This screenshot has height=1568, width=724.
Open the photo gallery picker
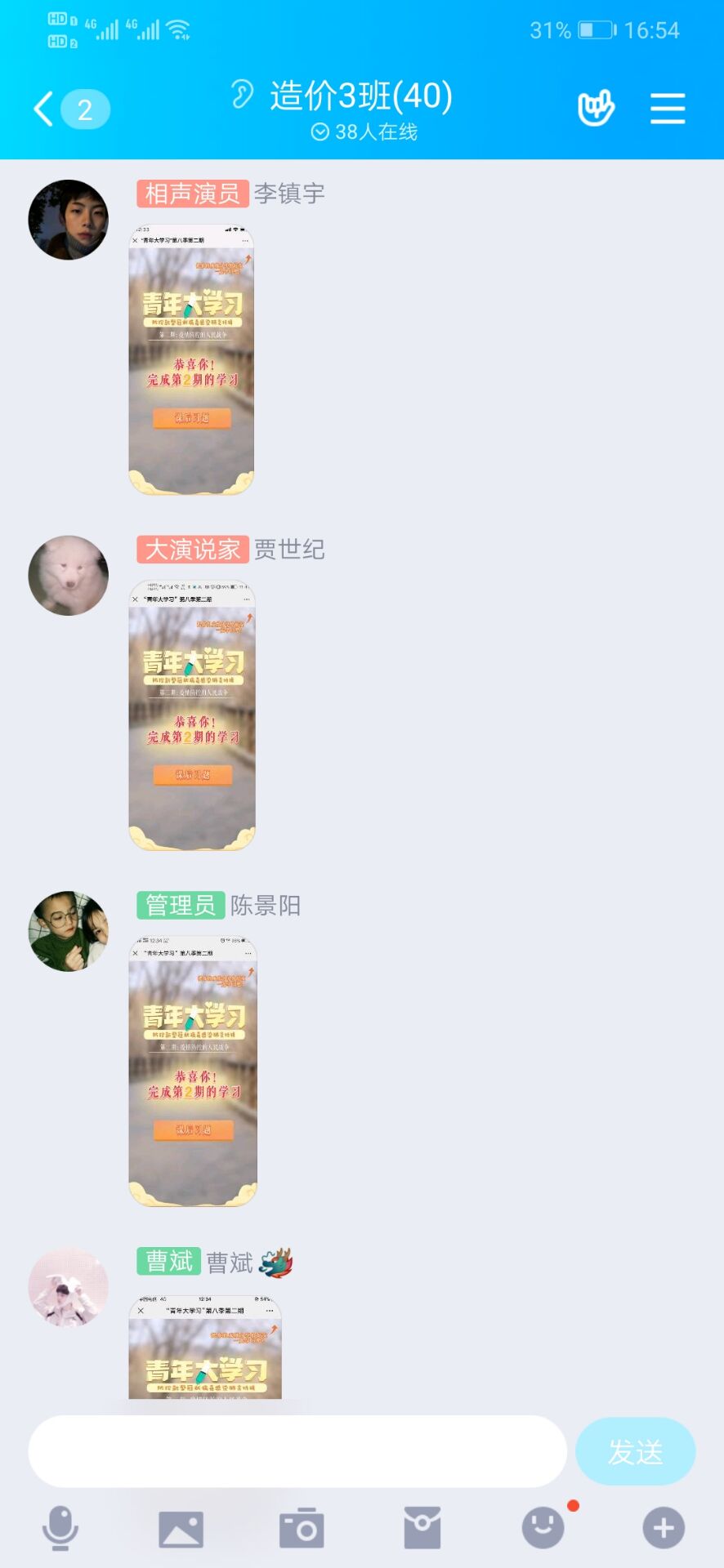coord(181,1528)
